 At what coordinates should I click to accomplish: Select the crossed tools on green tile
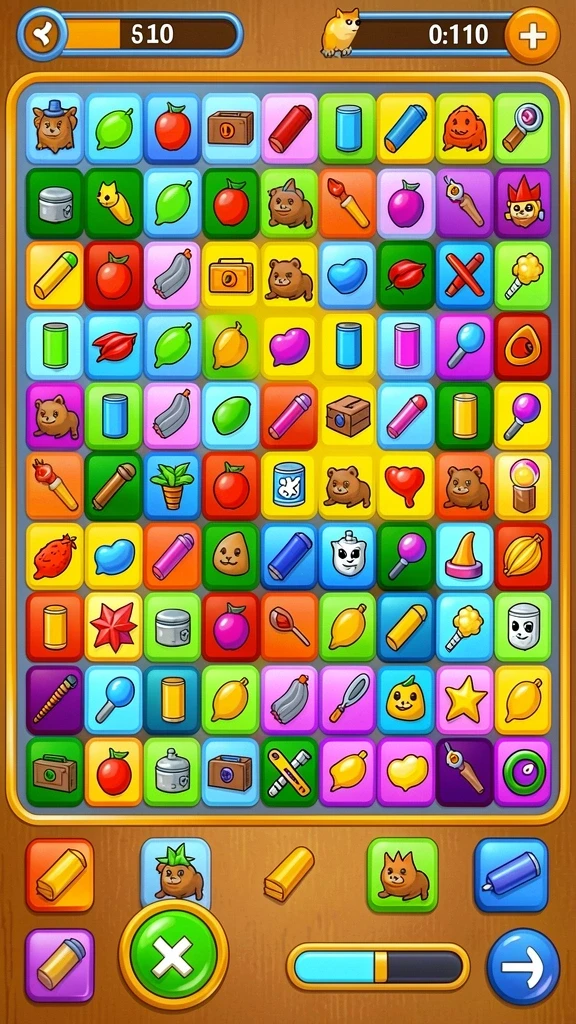[x=289, y=771]
